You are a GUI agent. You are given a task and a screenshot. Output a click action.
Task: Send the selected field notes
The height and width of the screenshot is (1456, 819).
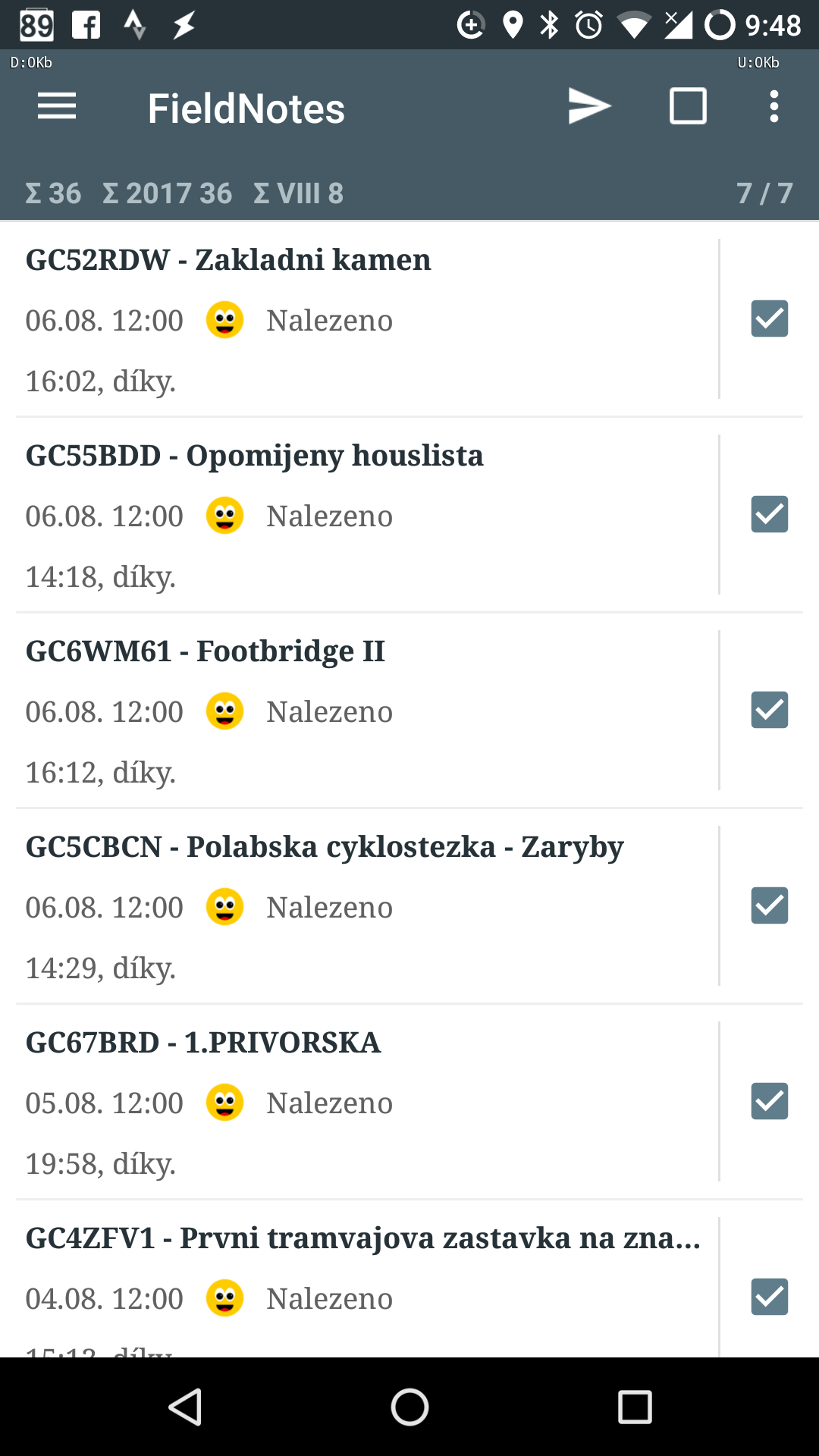[x=589, y=107]
